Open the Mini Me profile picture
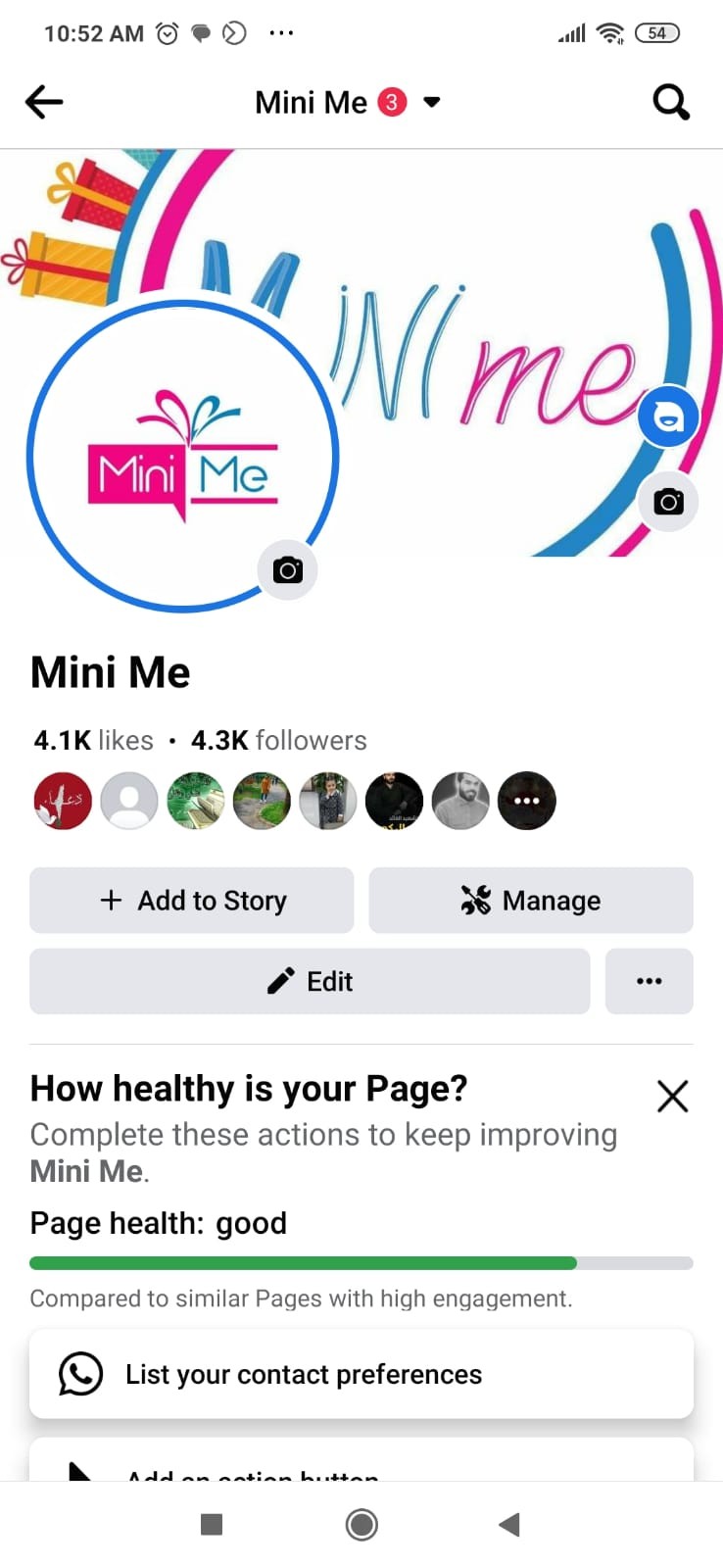 (x=183, y=456)
